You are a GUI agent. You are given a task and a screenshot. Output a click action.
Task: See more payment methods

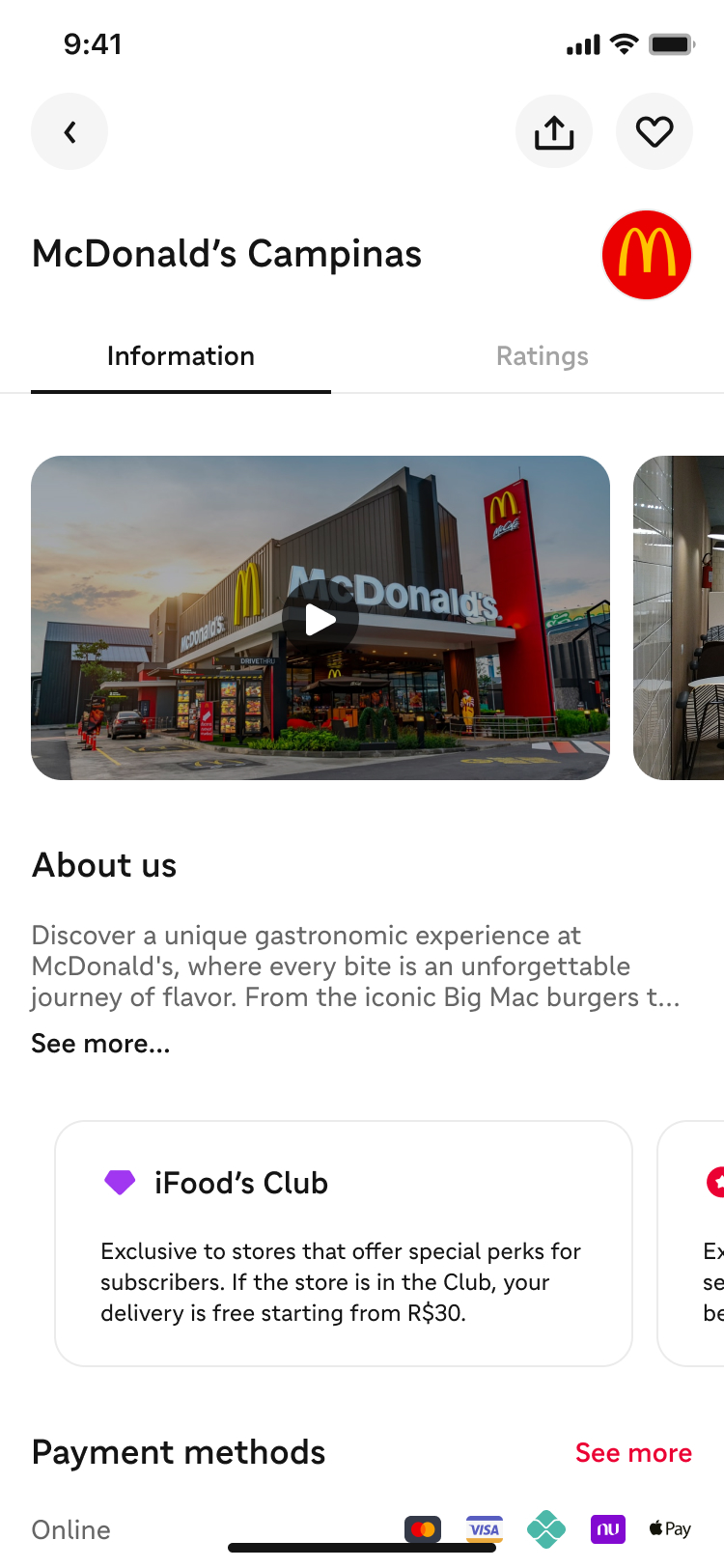[x=633, y=1453]
